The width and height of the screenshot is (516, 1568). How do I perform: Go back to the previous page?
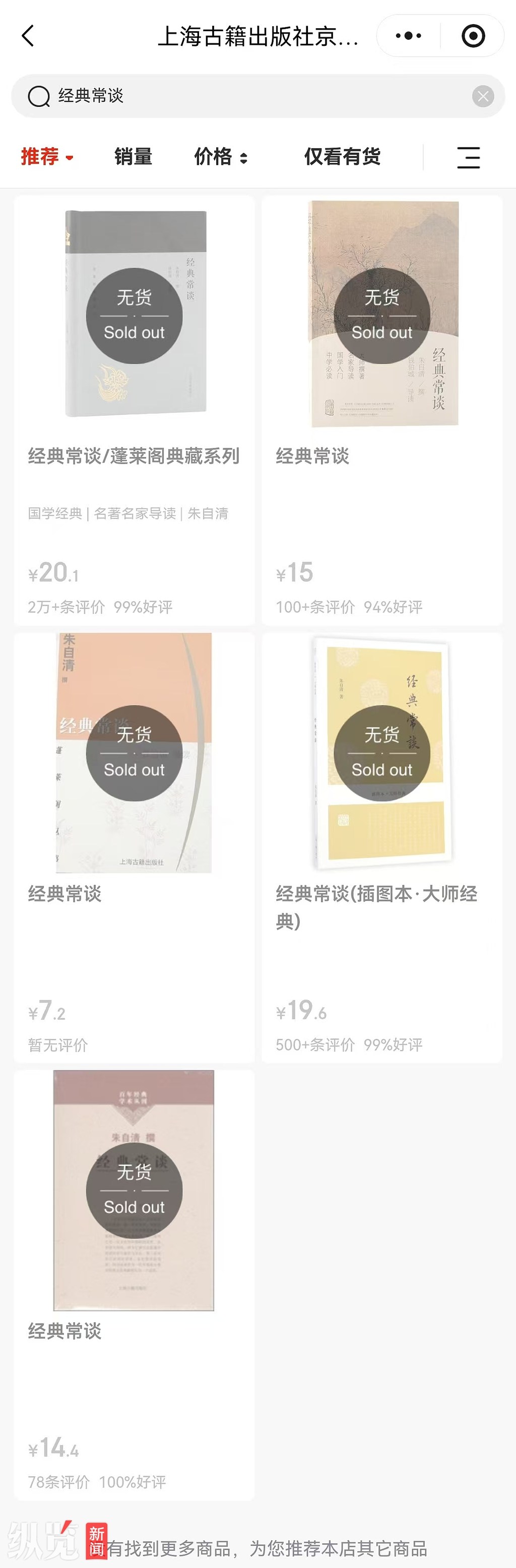[28, 36]
